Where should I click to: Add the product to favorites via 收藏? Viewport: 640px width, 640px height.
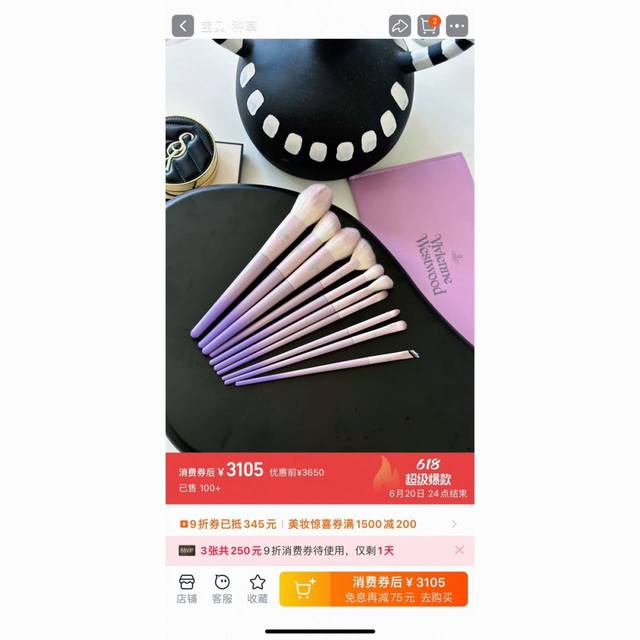coord(257,588)
